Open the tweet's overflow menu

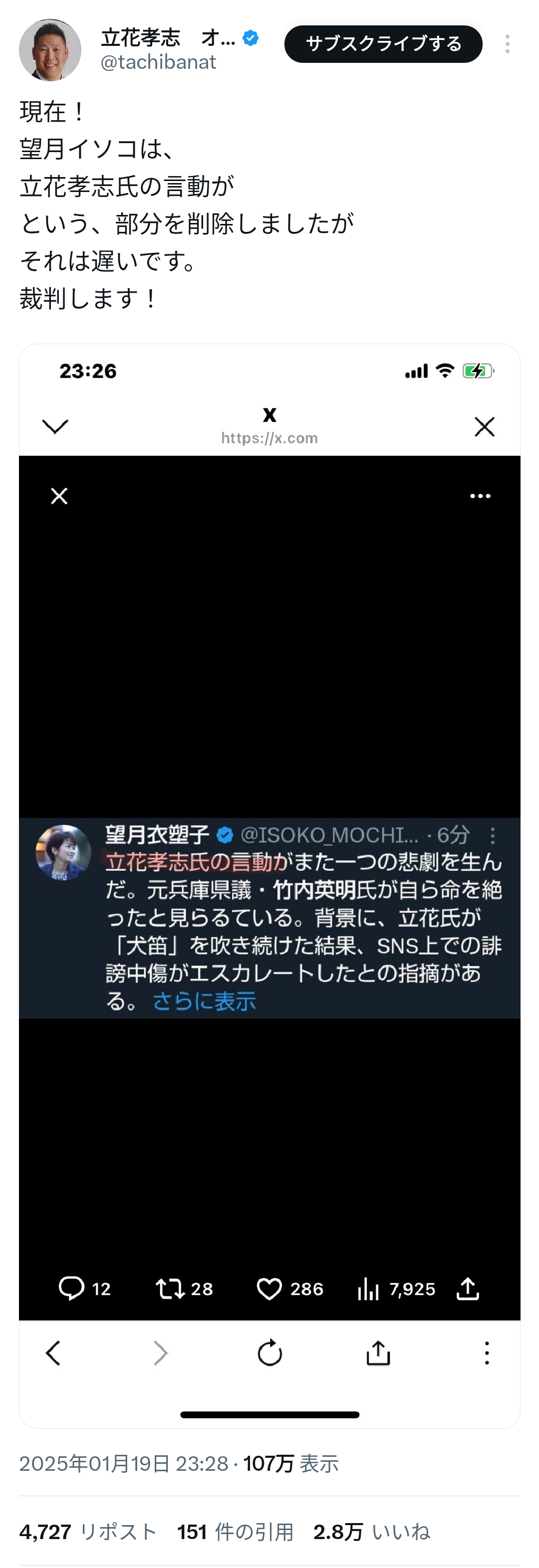pos(507,44)
